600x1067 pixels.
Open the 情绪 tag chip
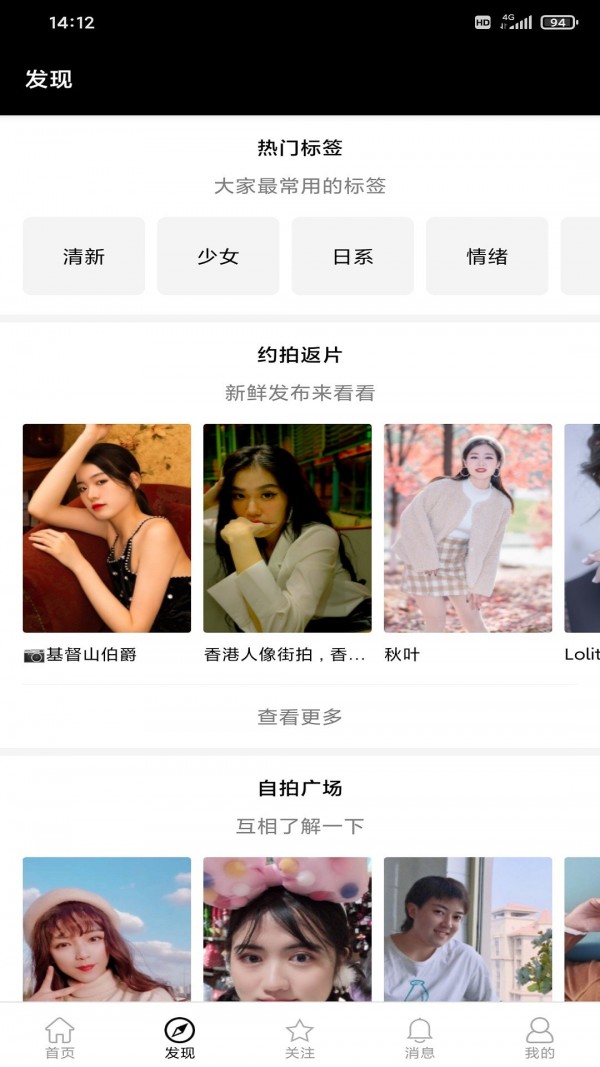487,257
